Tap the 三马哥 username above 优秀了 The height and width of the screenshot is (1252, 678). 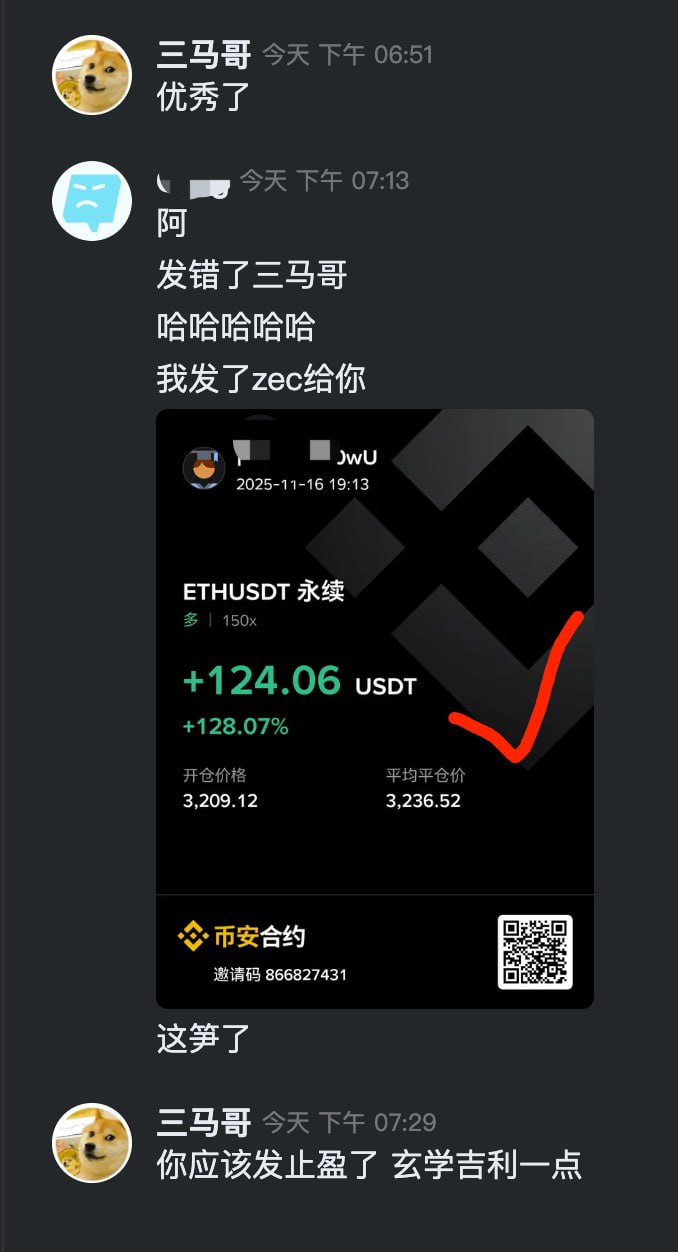click(204, 54)
